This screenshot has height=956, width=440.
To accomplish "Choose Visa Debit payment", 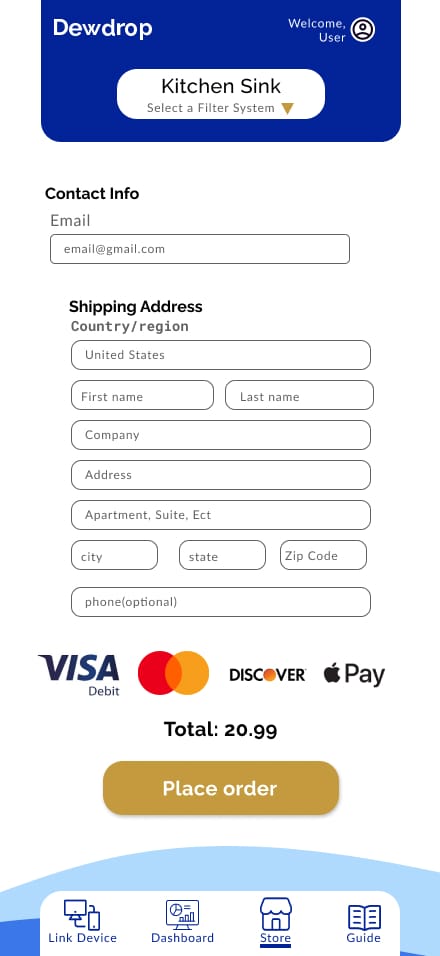I will (x=79, y=674).
